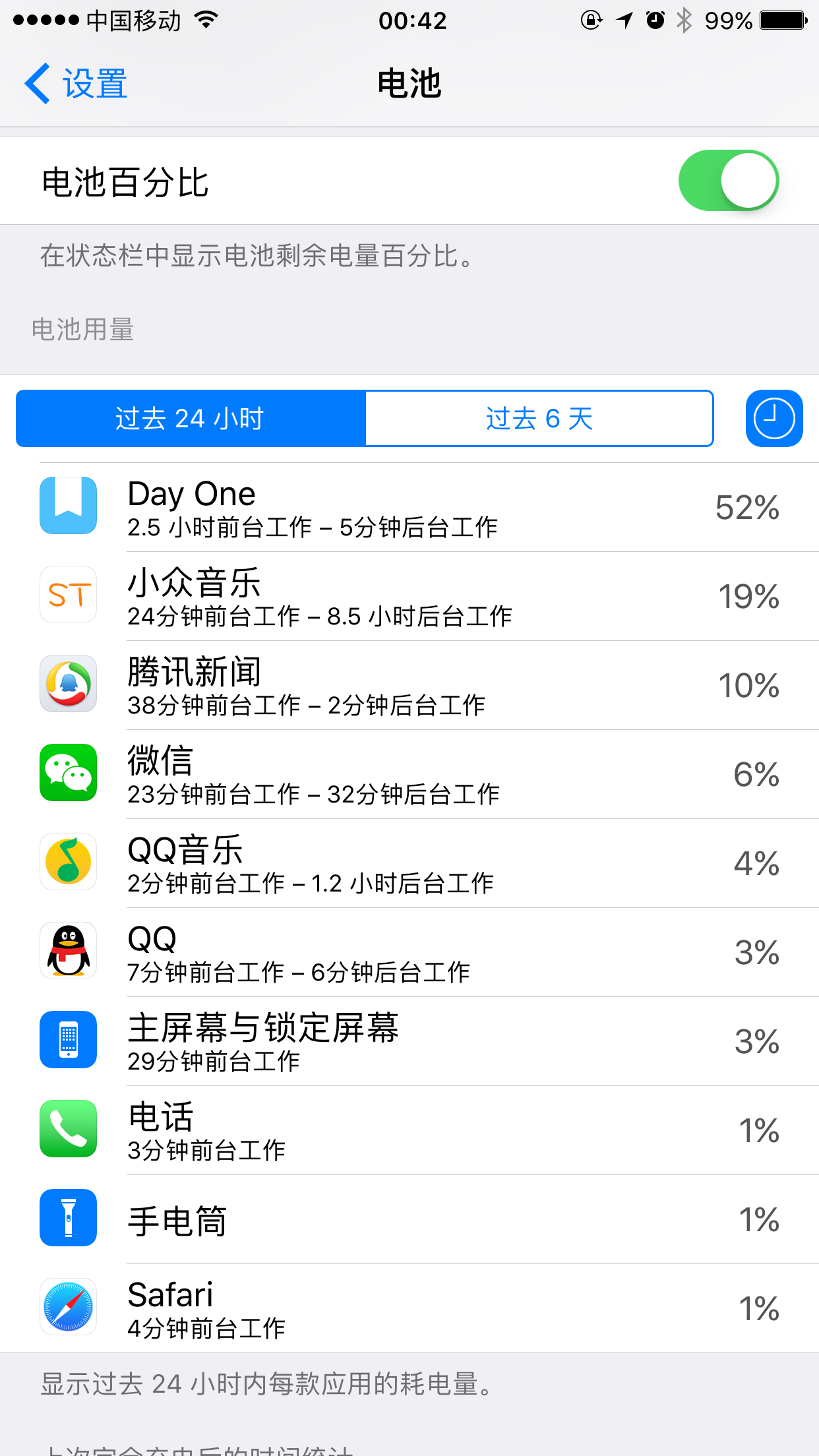
Task: Open the QQ音乐 music app icon
Action: 68,862
